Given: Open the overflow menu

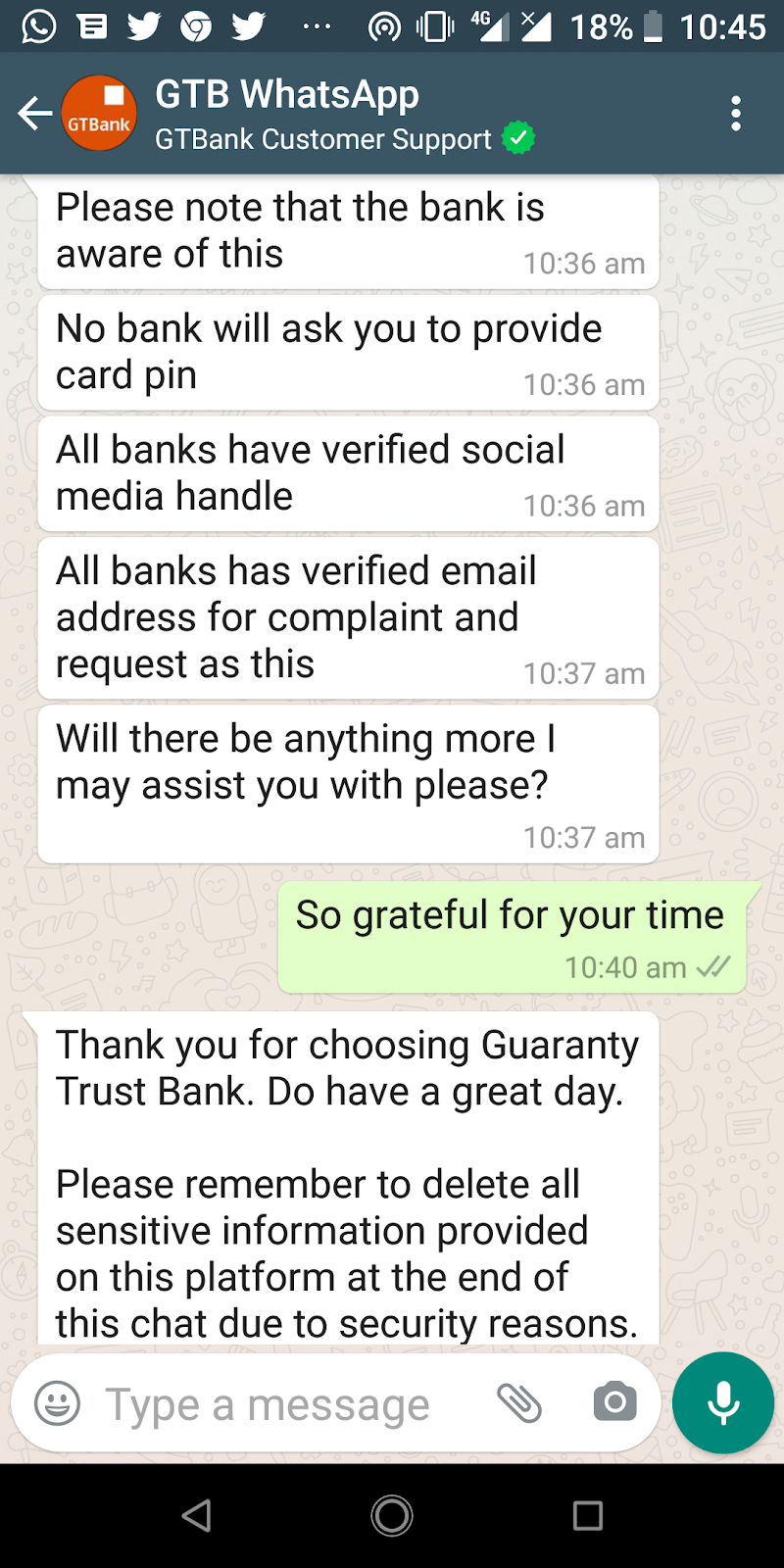Looking at the screenshot, I should point(736,115).
